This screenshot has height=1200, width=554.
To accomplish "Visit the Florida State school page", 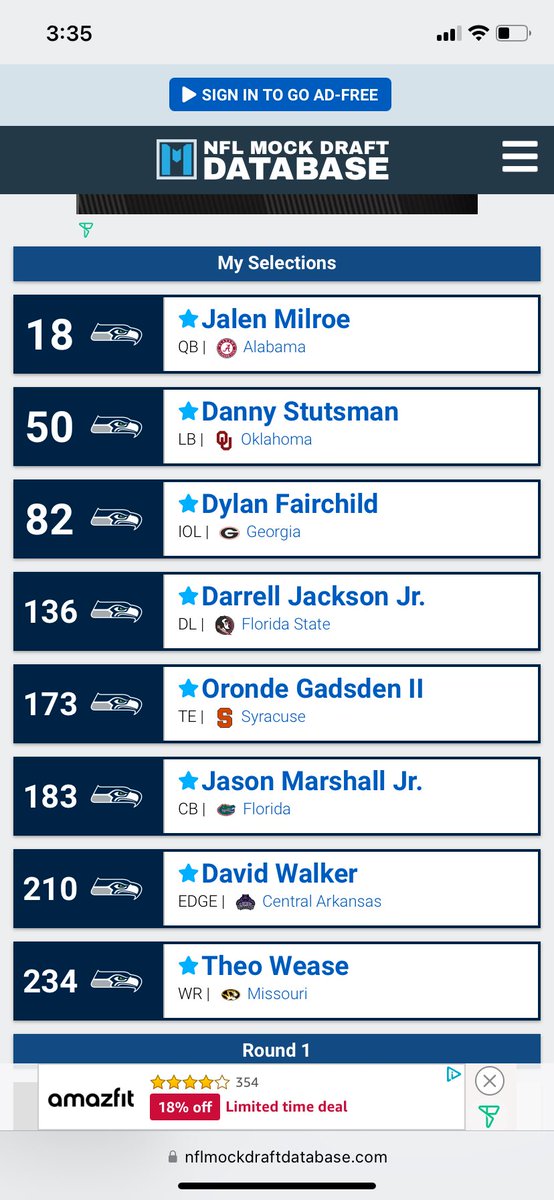I will click(285, 624).
